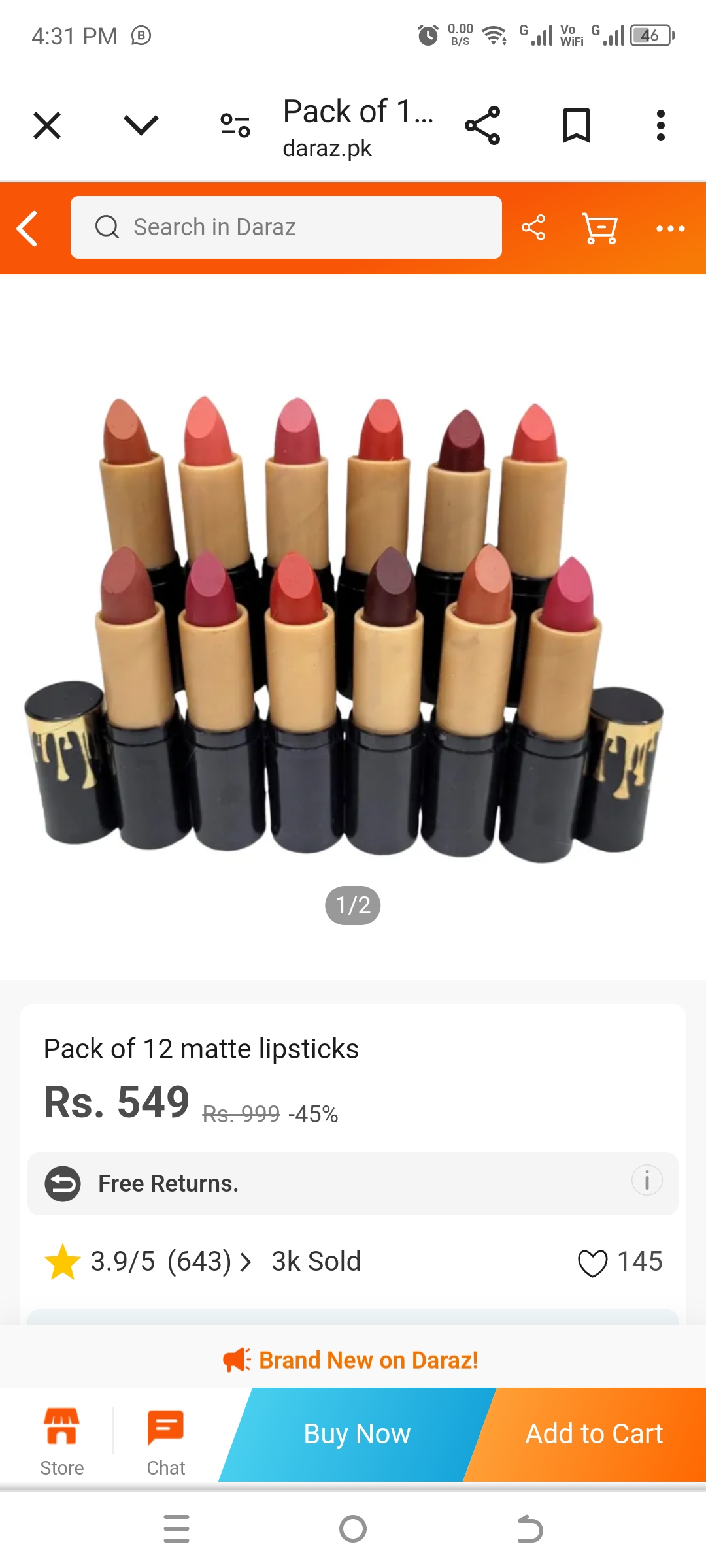Go back using the orange header arrow
Screen dimensions: 706x1568
tap(27, 229)
